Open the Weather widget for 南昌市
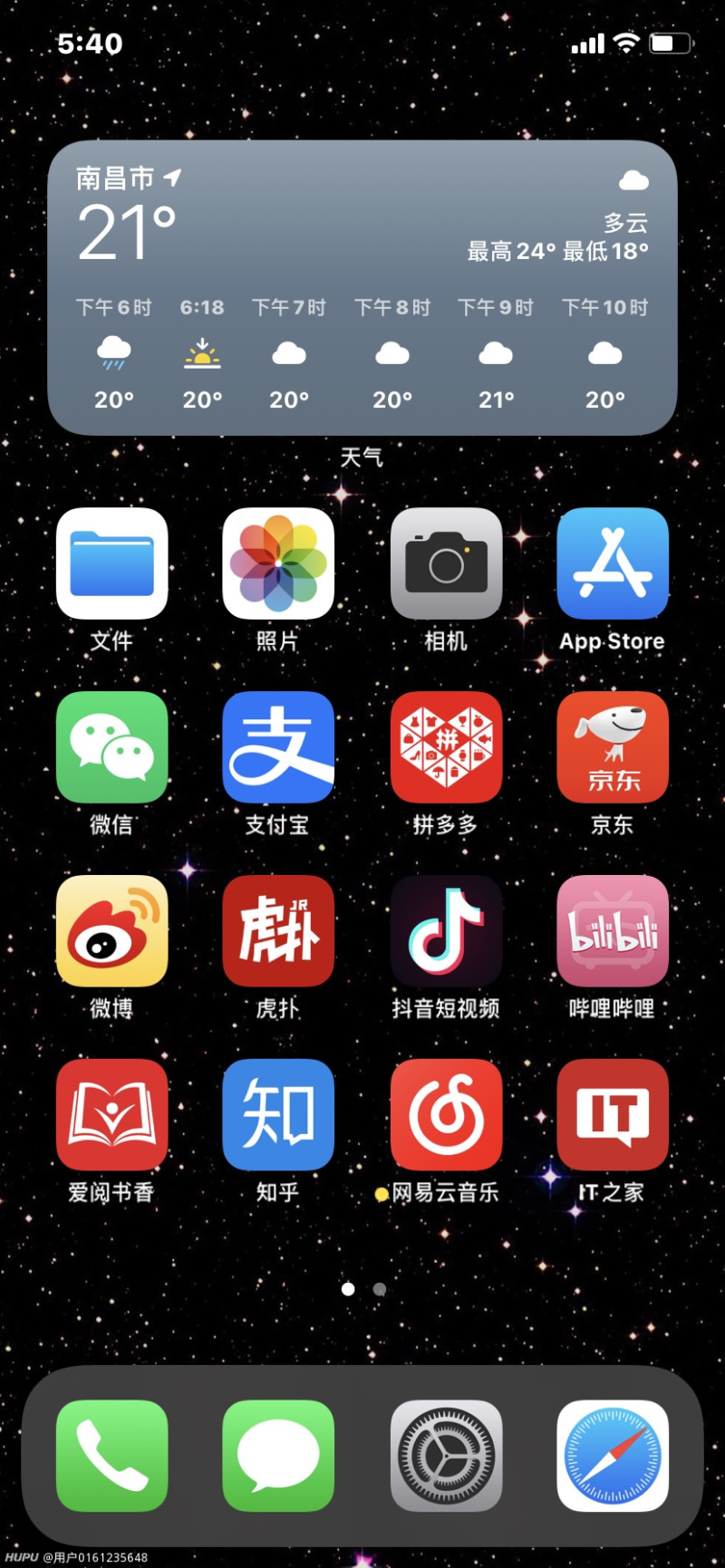The width and height of the screenshot is (725, 1568). [x=362, y=288]
